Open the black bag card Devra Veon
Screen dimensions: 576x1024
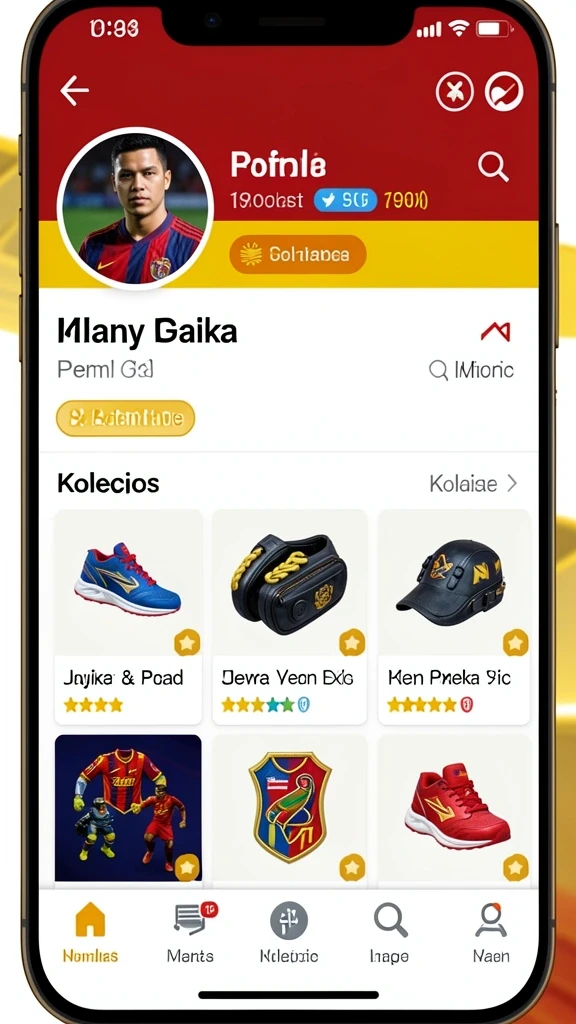click(289, 616)
